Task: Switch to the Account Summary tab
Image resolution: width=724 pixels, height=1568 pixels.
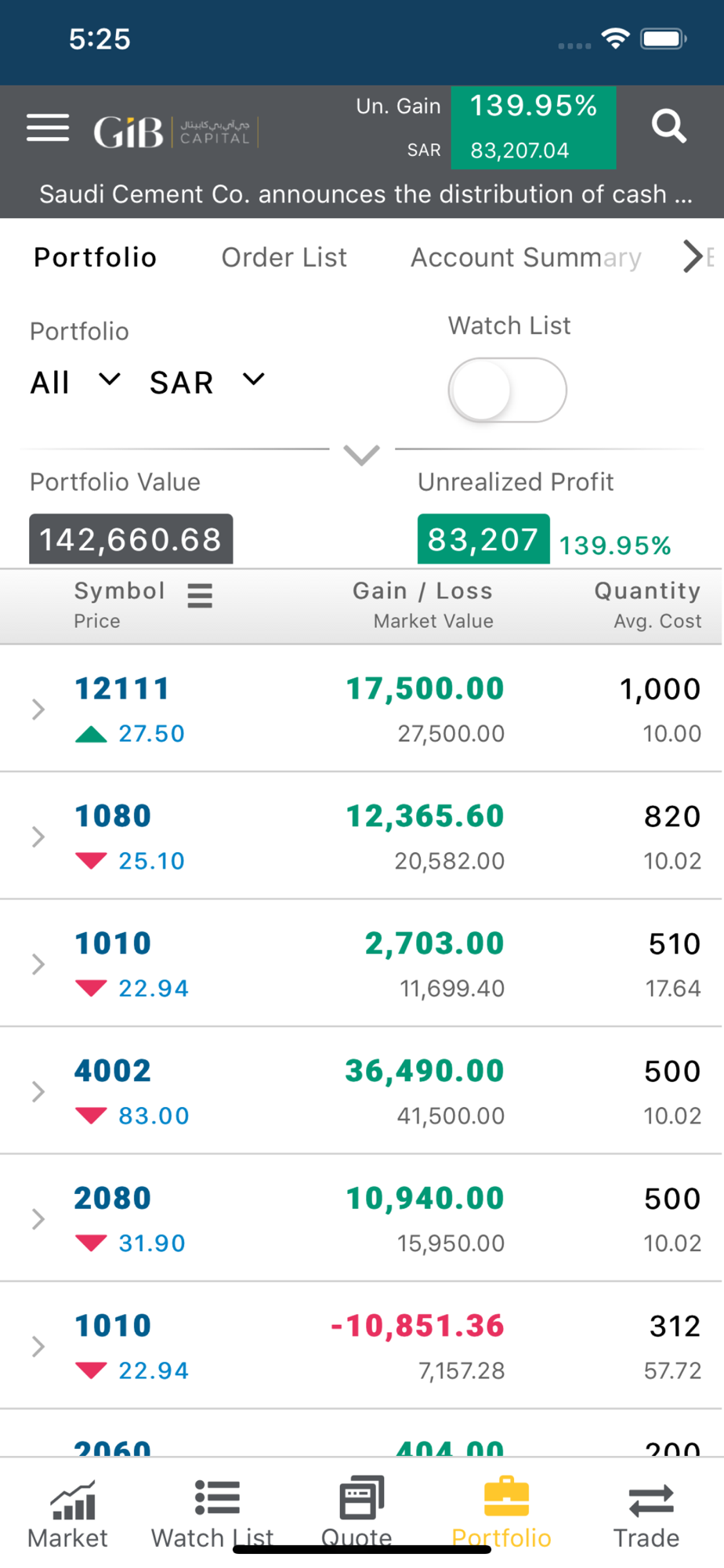Action: pyautogui.click(x=526, y=258)
